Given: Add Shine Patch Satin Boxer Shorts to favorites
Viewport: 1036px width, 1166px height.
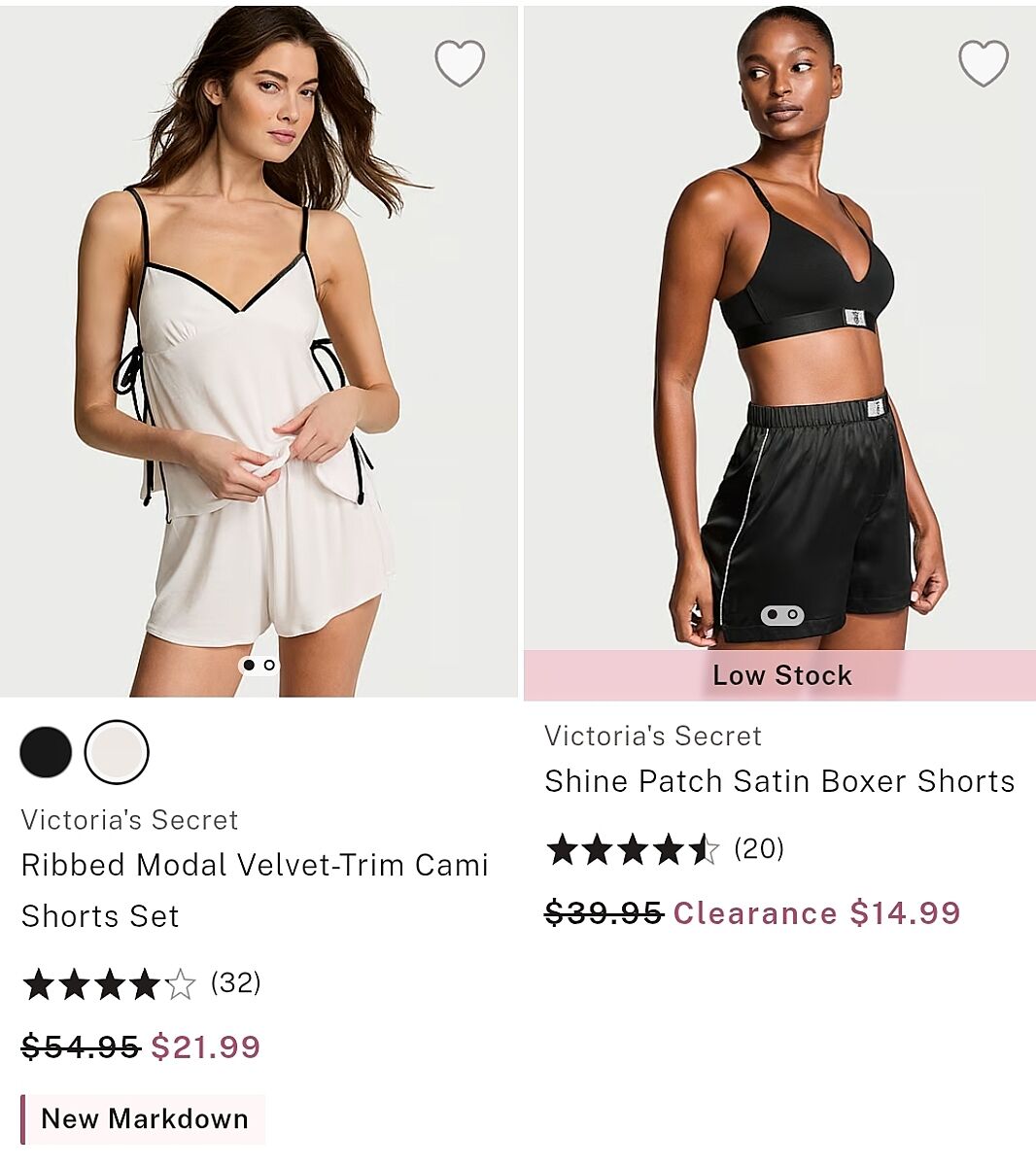Looking at the screenshot, I should click(984, 64).
